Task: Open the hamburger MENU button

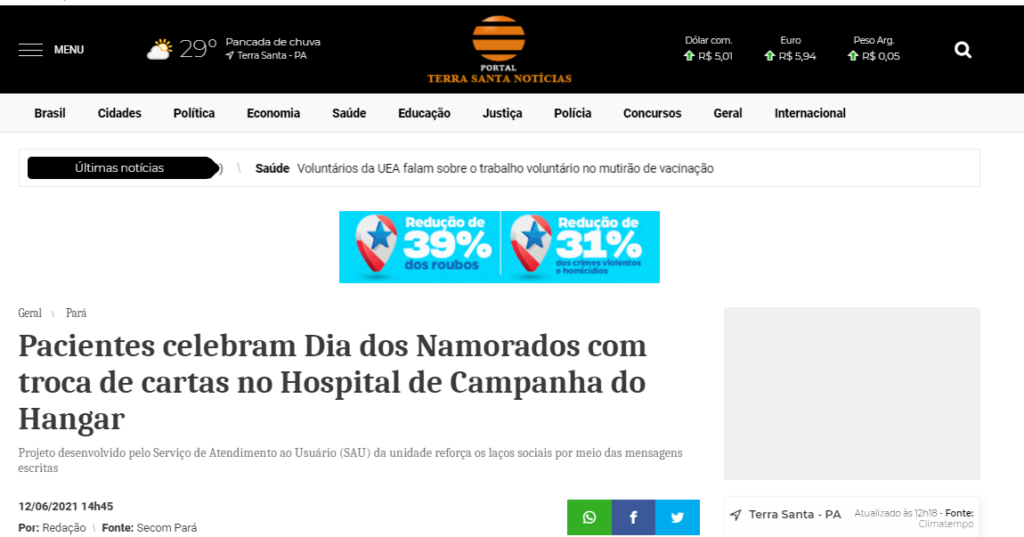Action: pyautogui.click(x=51, y=50)
